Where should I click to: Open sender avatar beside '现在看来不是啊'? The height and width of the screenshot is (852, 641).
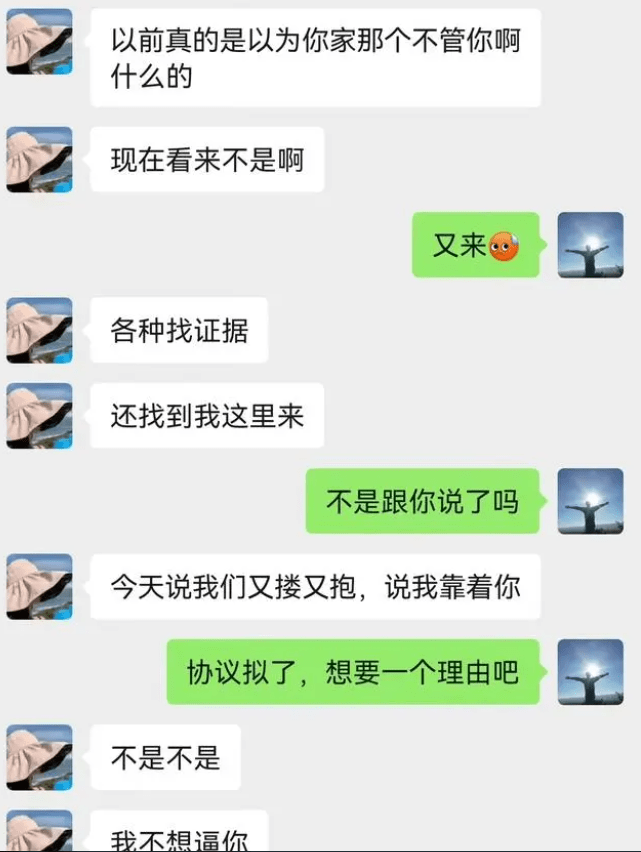tap(40, 160)
